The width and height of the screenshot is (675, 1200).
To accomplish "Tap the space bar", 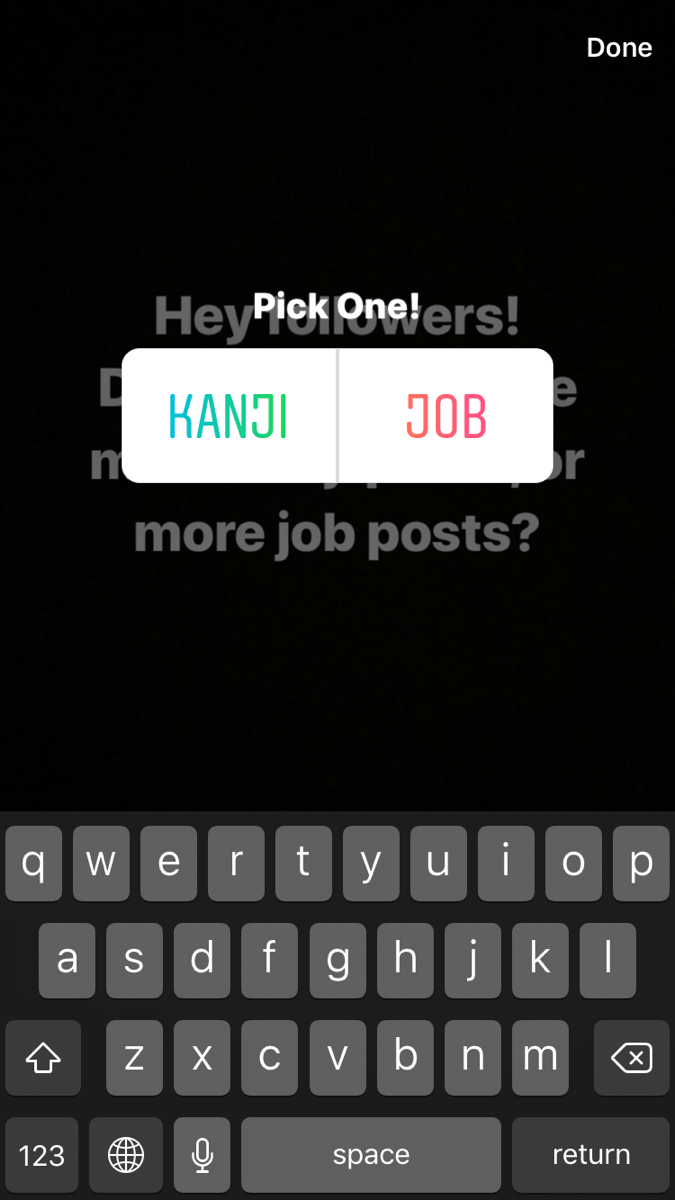I will click(371, 1155).
